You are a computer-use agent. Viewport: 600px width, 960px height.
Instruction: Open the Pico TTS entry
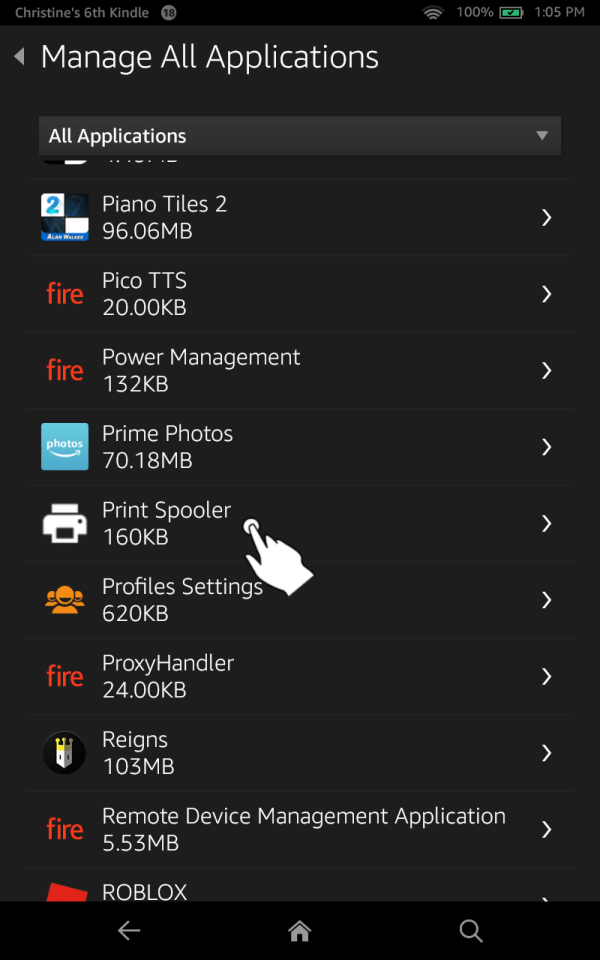299,294
